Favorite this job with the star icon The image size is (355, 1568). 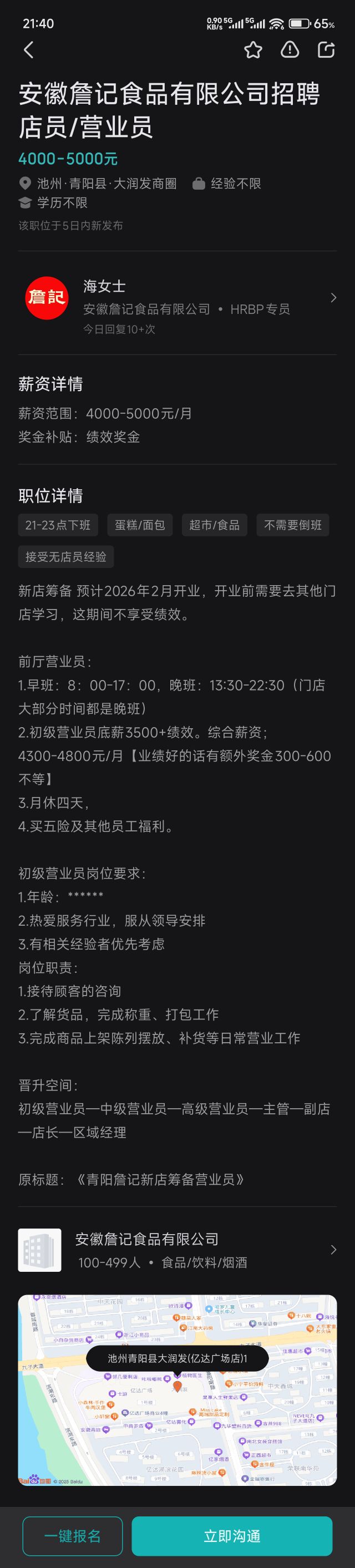click(x=253, y=50)
